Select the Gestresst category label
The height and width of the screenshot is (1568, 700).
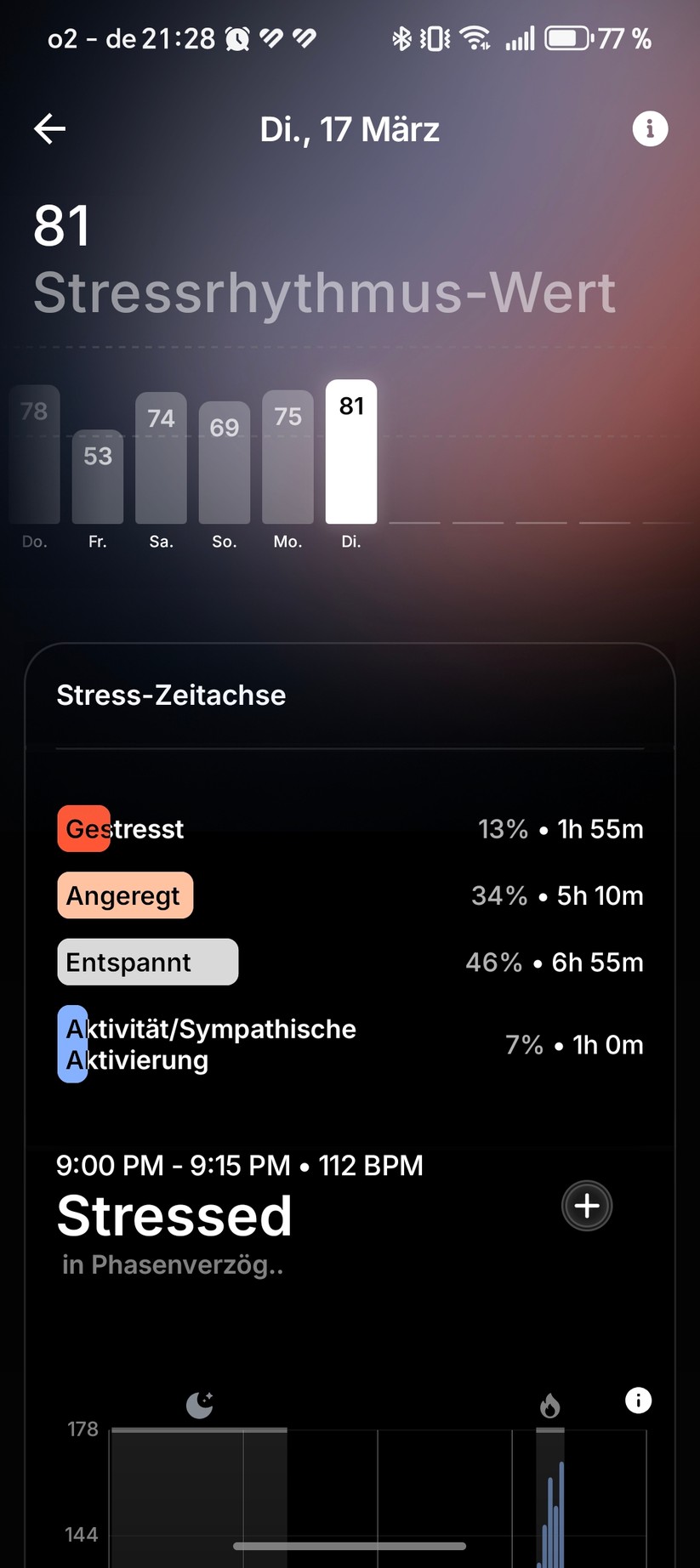click(x=120, y=829)
